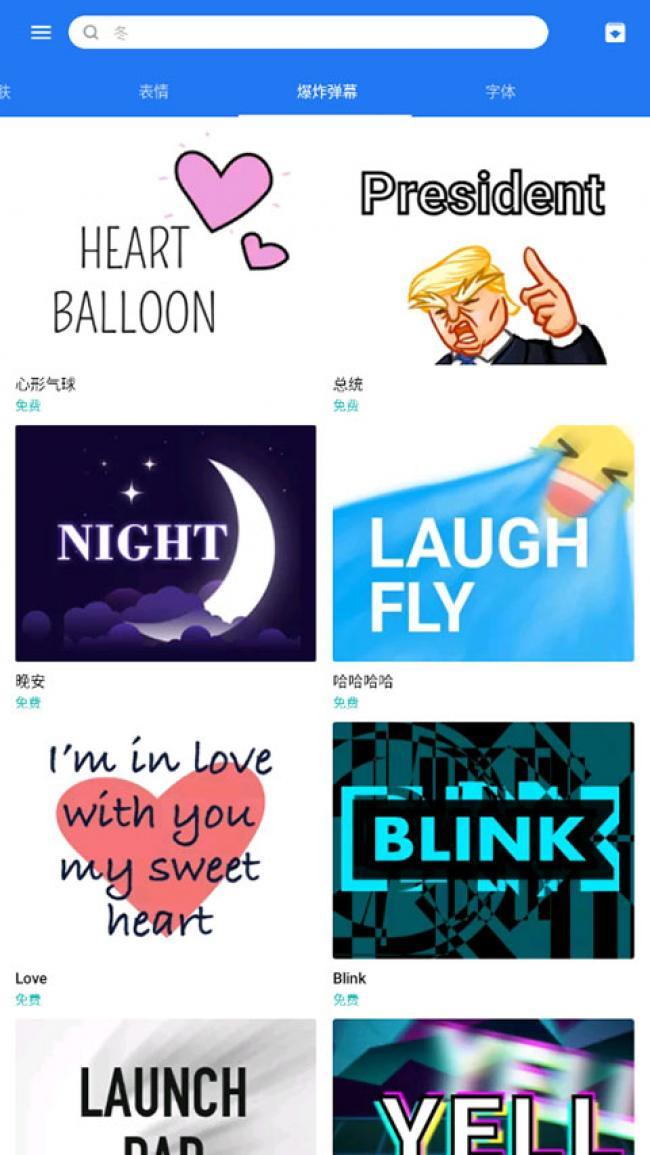
Task: Open the President 总统 item
Action: tap(483, 247)
